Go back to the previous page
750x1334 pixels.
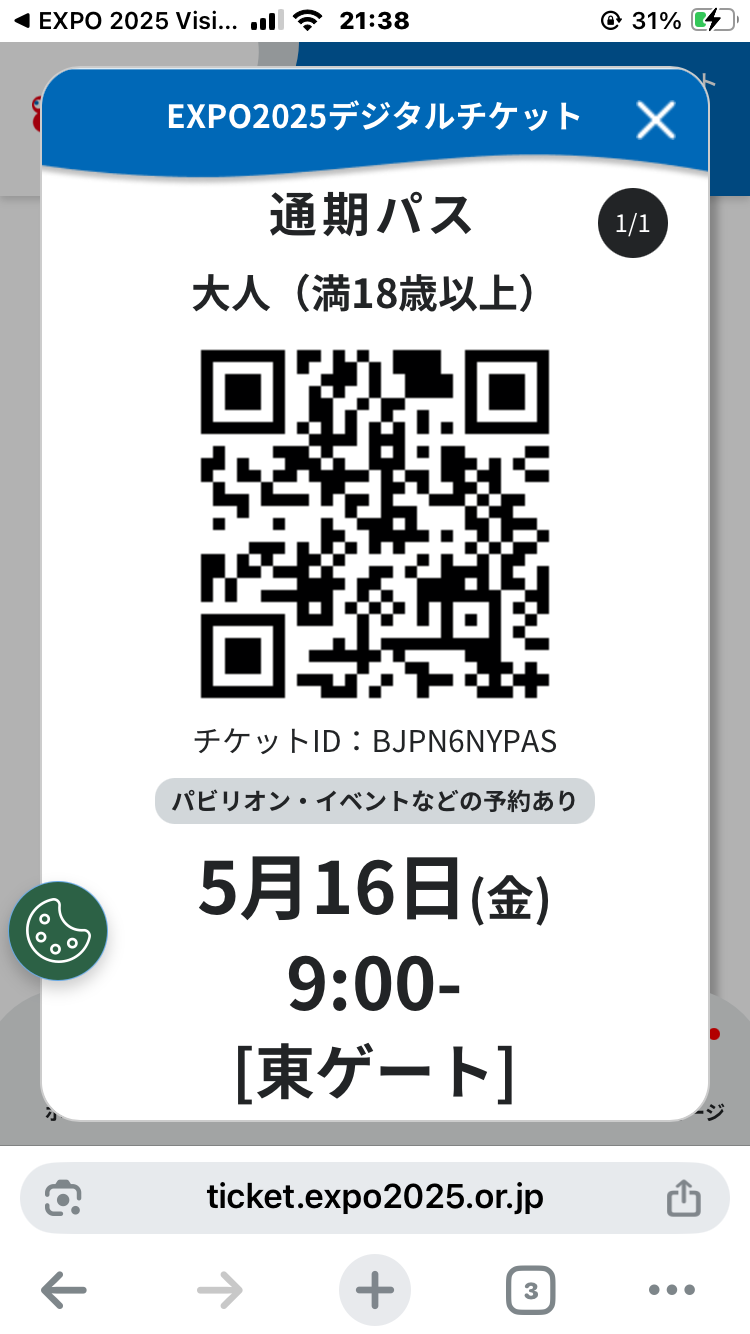(63, 1291)
